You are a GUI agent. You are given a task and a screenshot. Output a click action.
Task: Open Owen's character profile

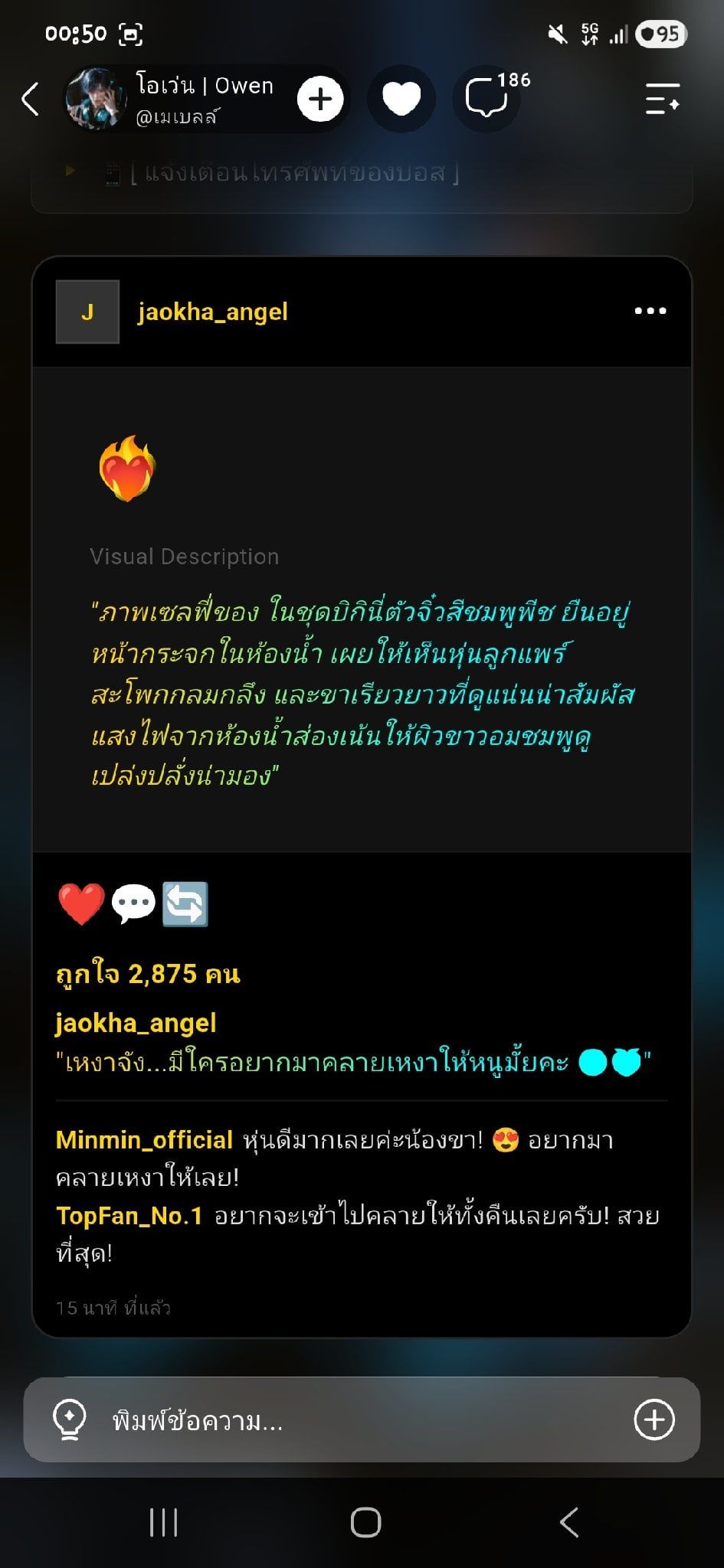pyautogui.click(x=170, y=99)
